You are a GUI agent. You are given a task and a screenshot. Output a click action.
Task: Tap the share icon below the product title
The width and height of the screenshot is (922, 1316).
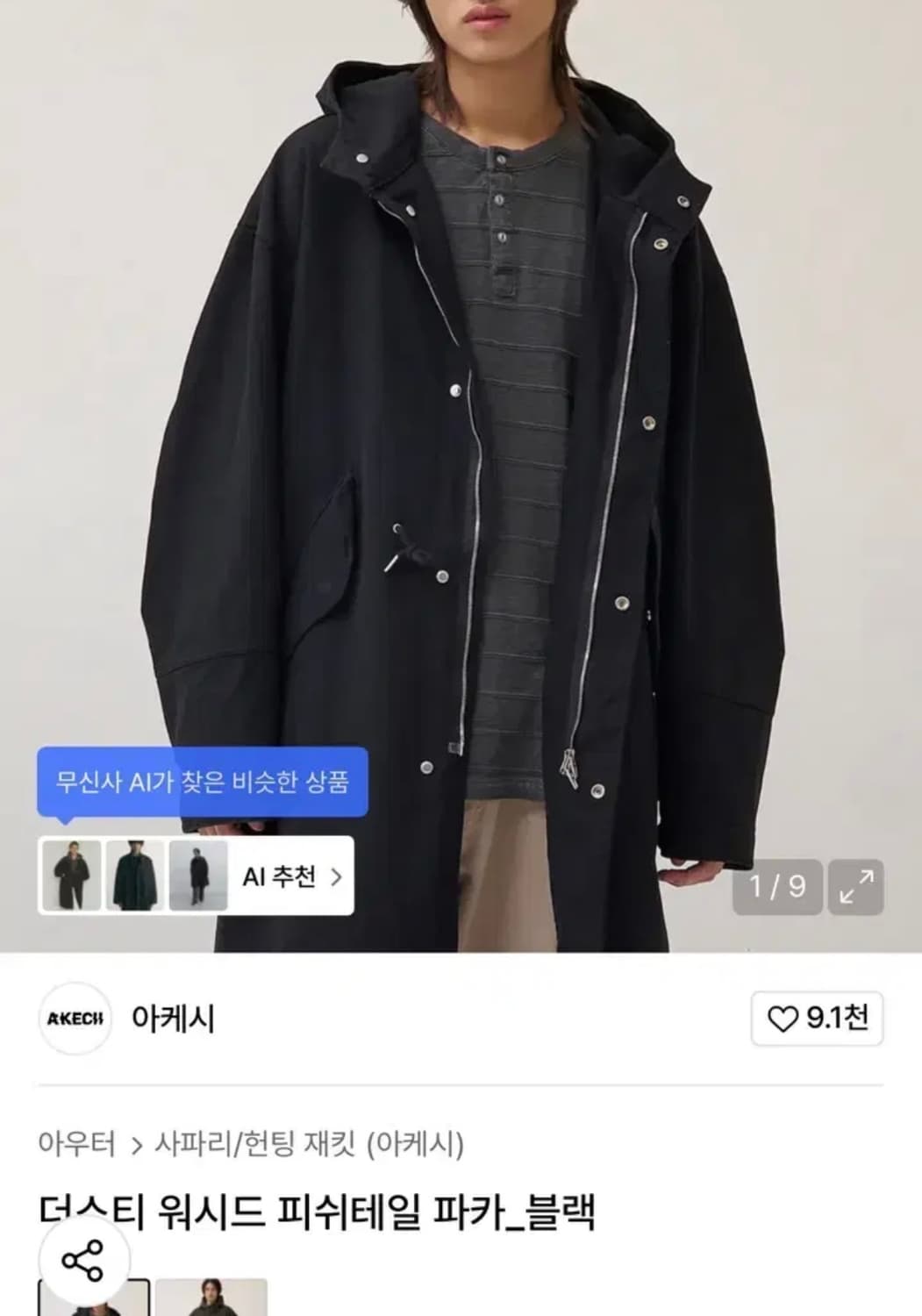[x=80, y=1262]
